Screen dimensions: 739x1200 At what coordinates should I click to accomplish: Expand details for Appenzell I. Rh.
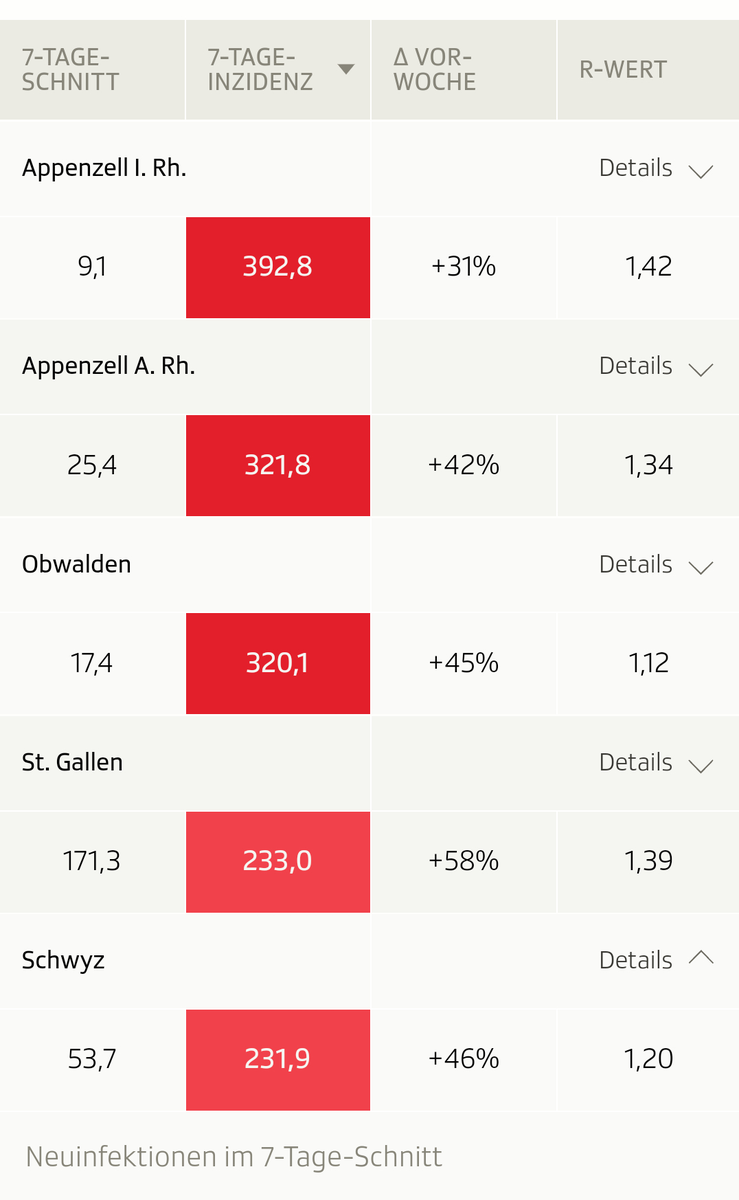(655, 169)
